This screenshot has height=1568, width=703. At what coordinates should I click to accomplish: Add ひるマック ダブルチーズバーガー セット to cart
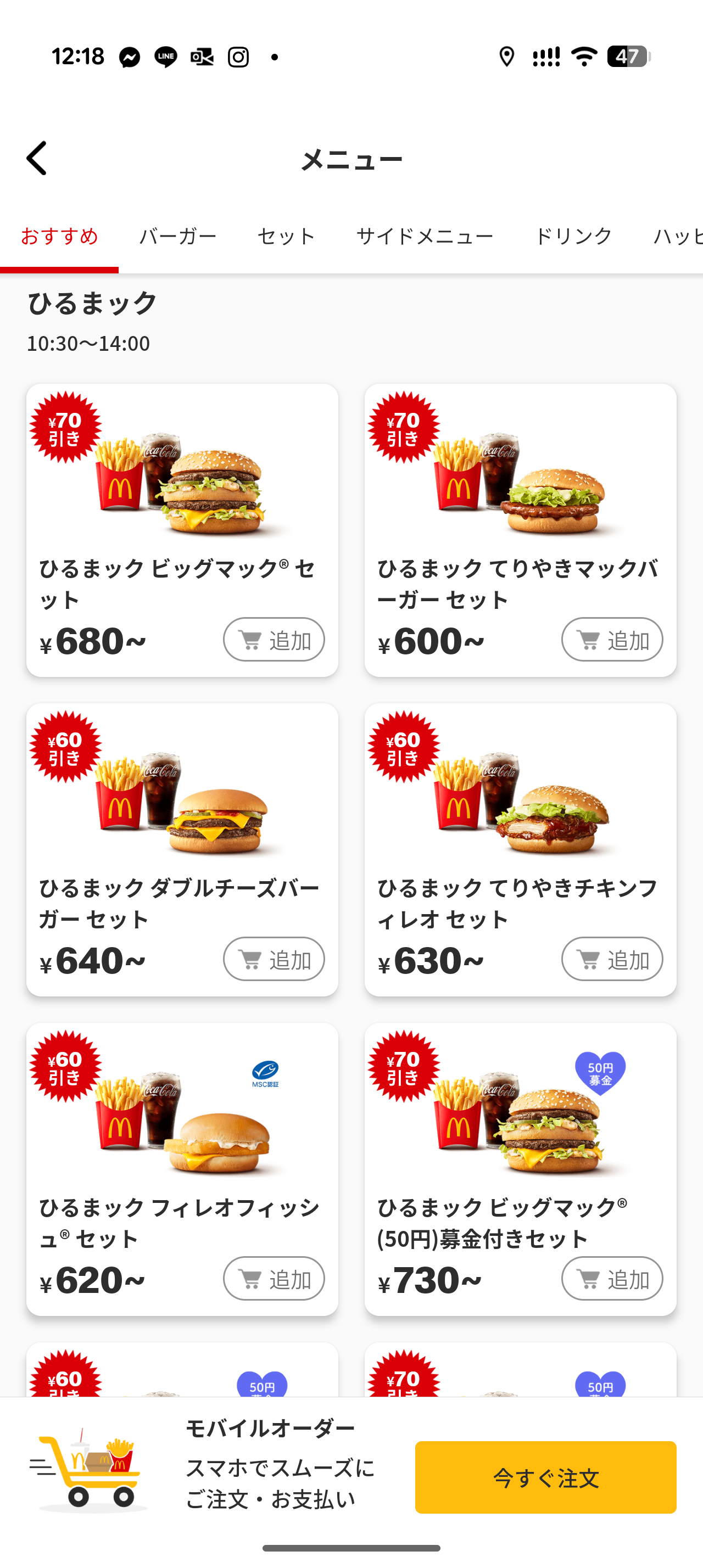(x=274, y=959)
